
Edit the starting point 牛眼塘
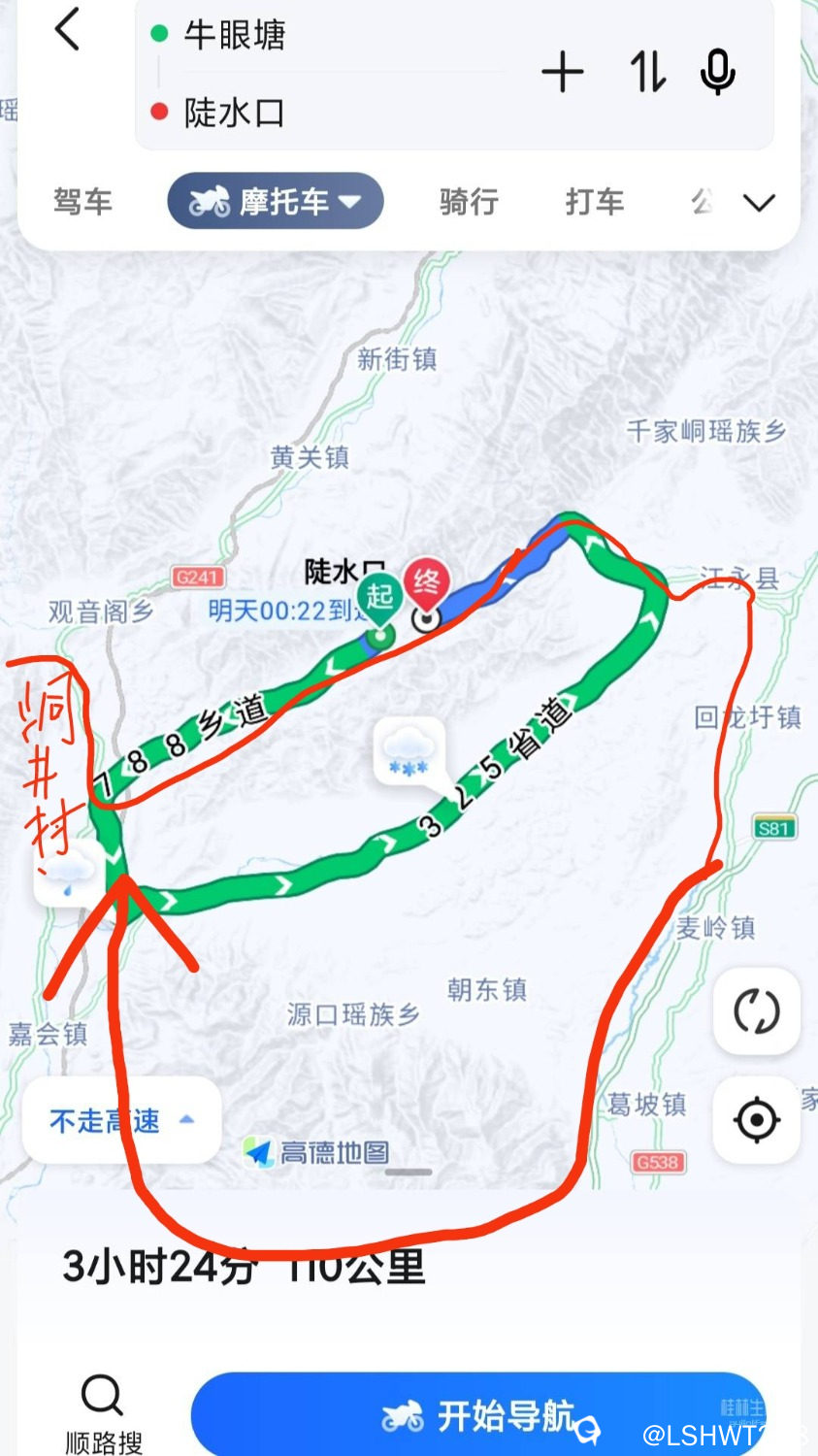pos(235,36)
